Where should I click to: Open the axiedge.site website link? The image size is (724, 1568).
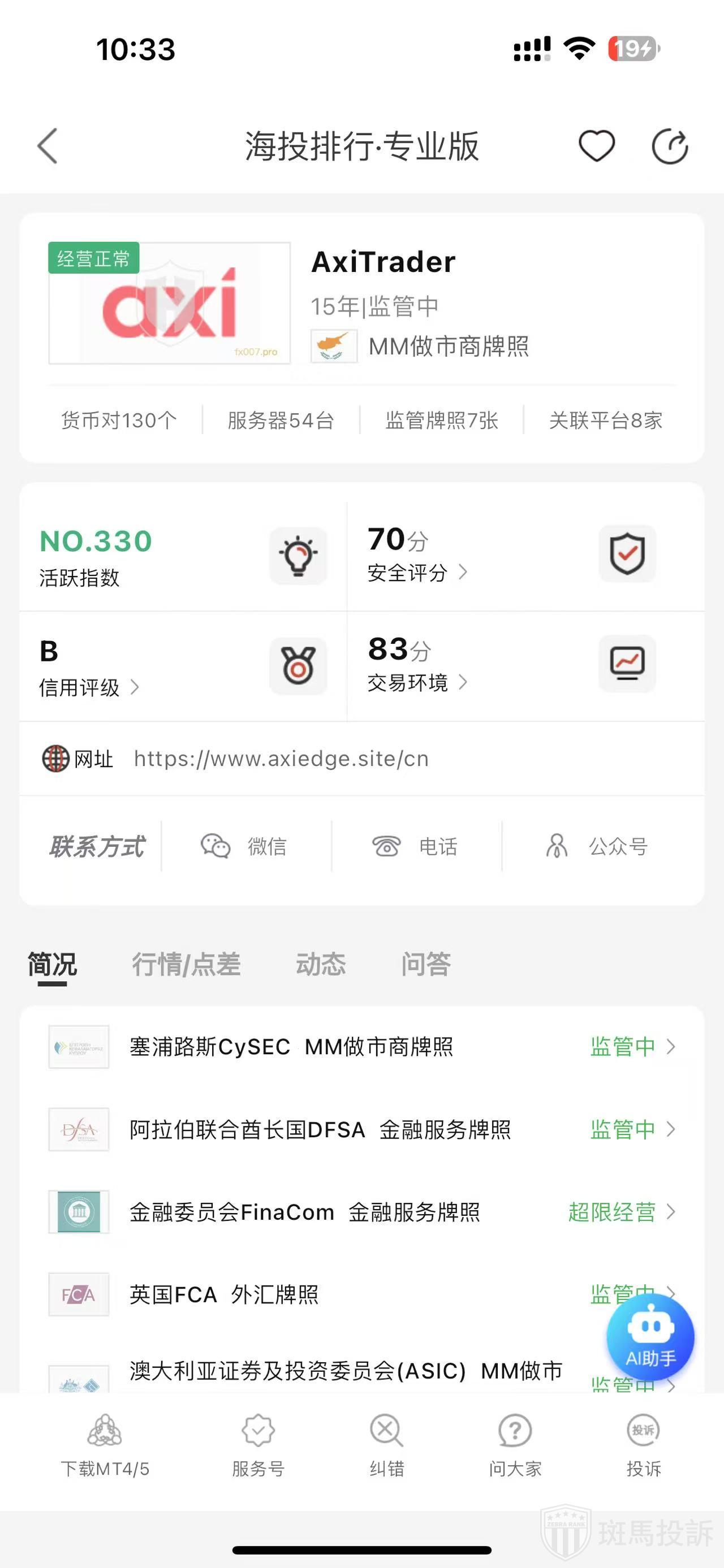[x=281, y=759]
